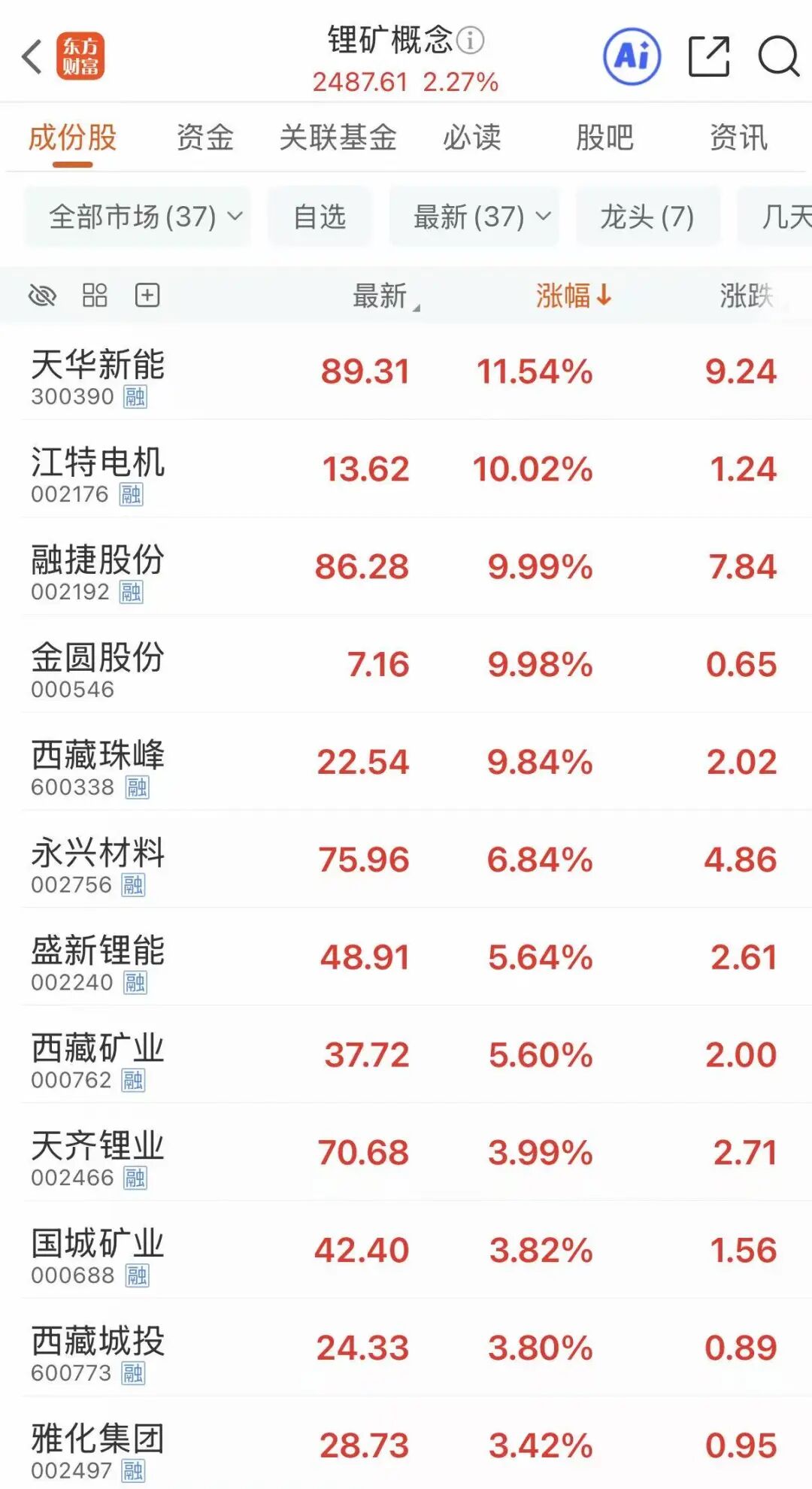Screen dimensions: 812x1489
Task: Show info for 锂矿概念
Action: (471, 40)
